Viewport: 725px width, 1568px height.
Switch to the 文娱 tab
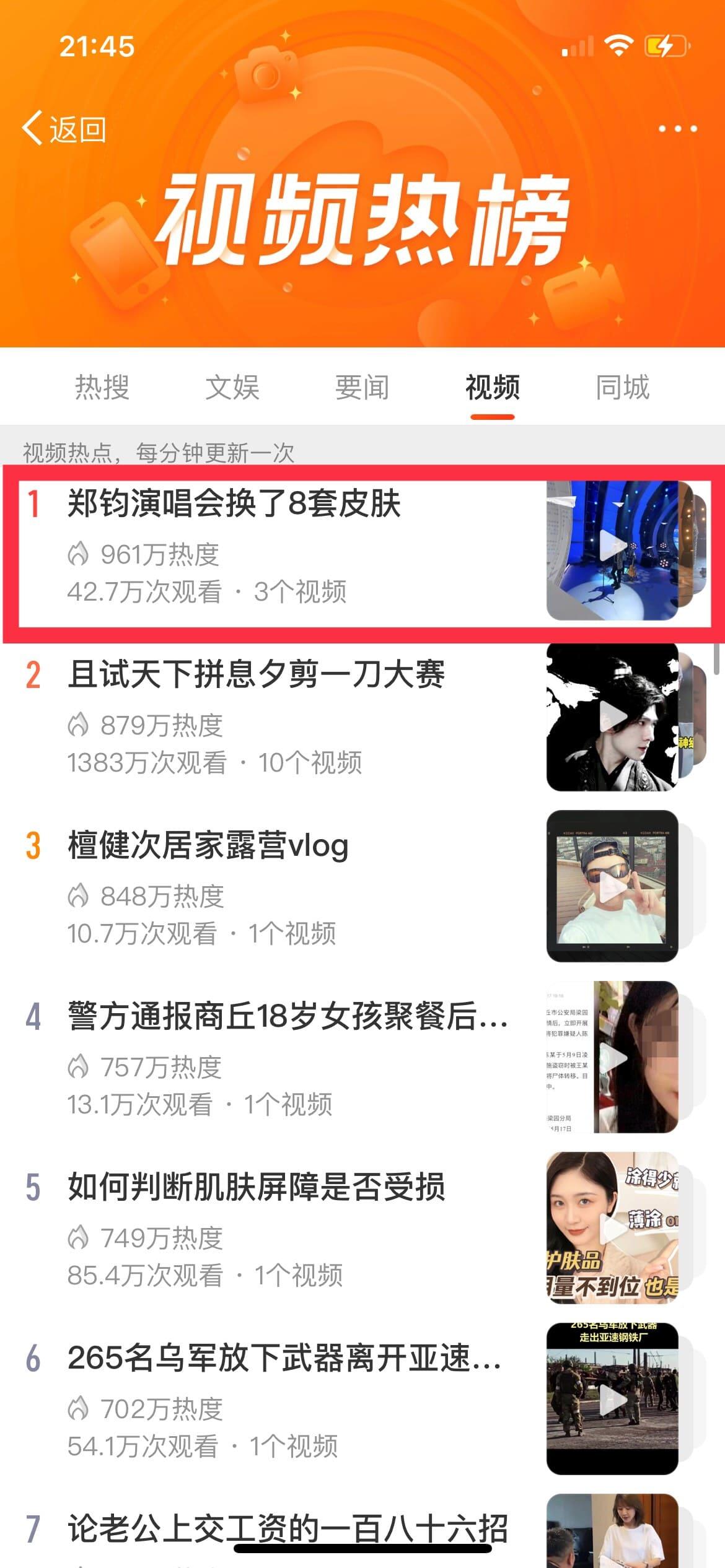point(232,388)
